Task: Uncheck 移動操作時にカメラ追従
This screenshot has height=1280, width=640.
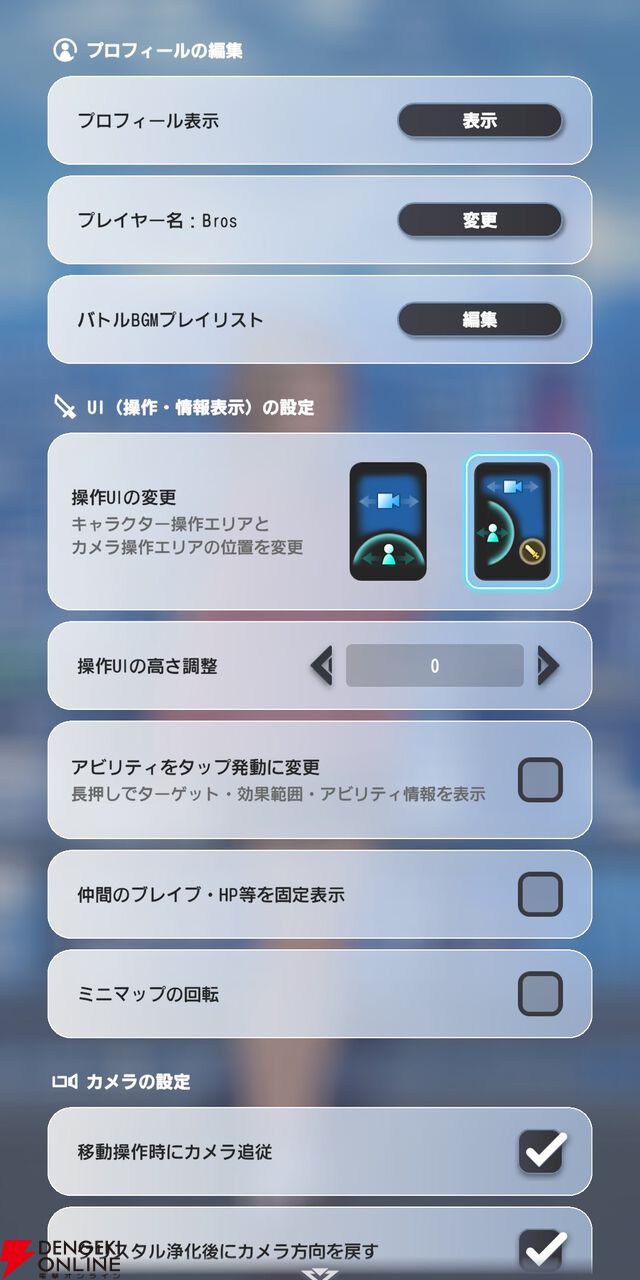Action: coord(541,1151)
